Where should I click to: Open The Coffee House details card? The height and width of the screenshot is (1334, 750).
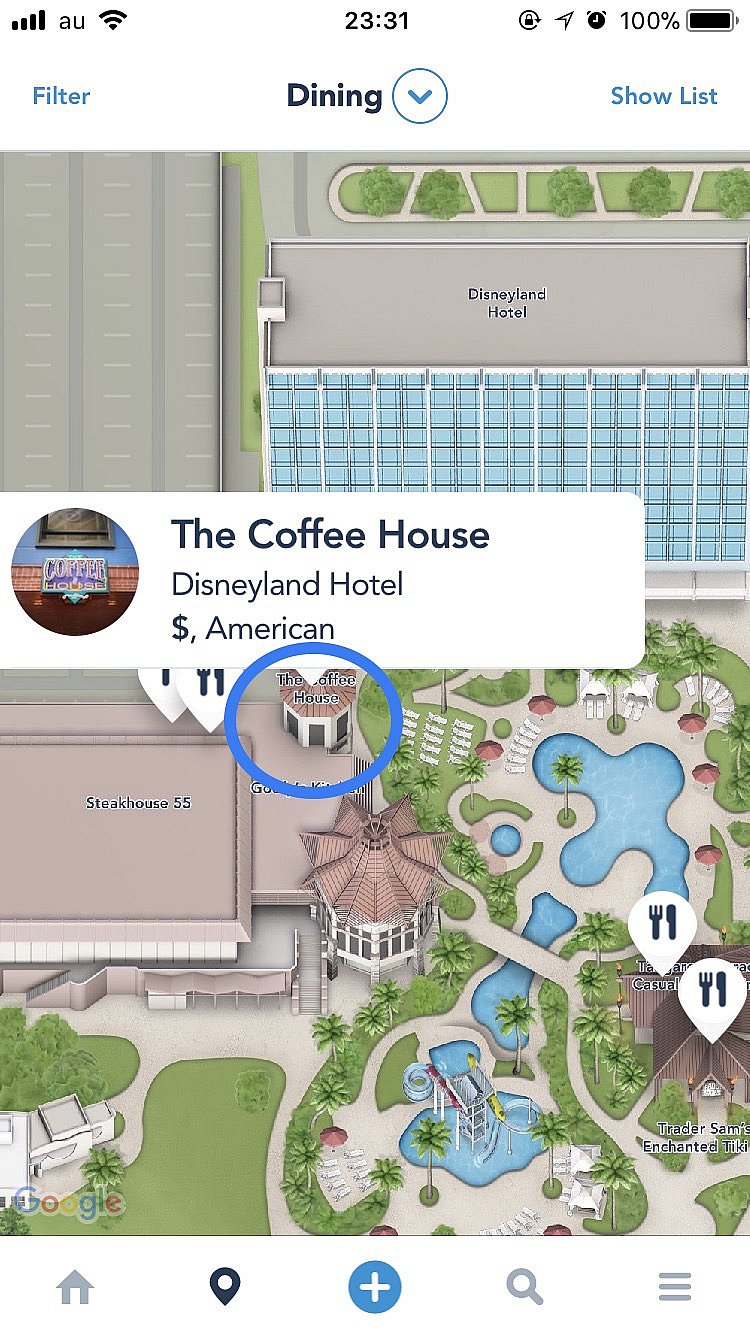(320, 580)
